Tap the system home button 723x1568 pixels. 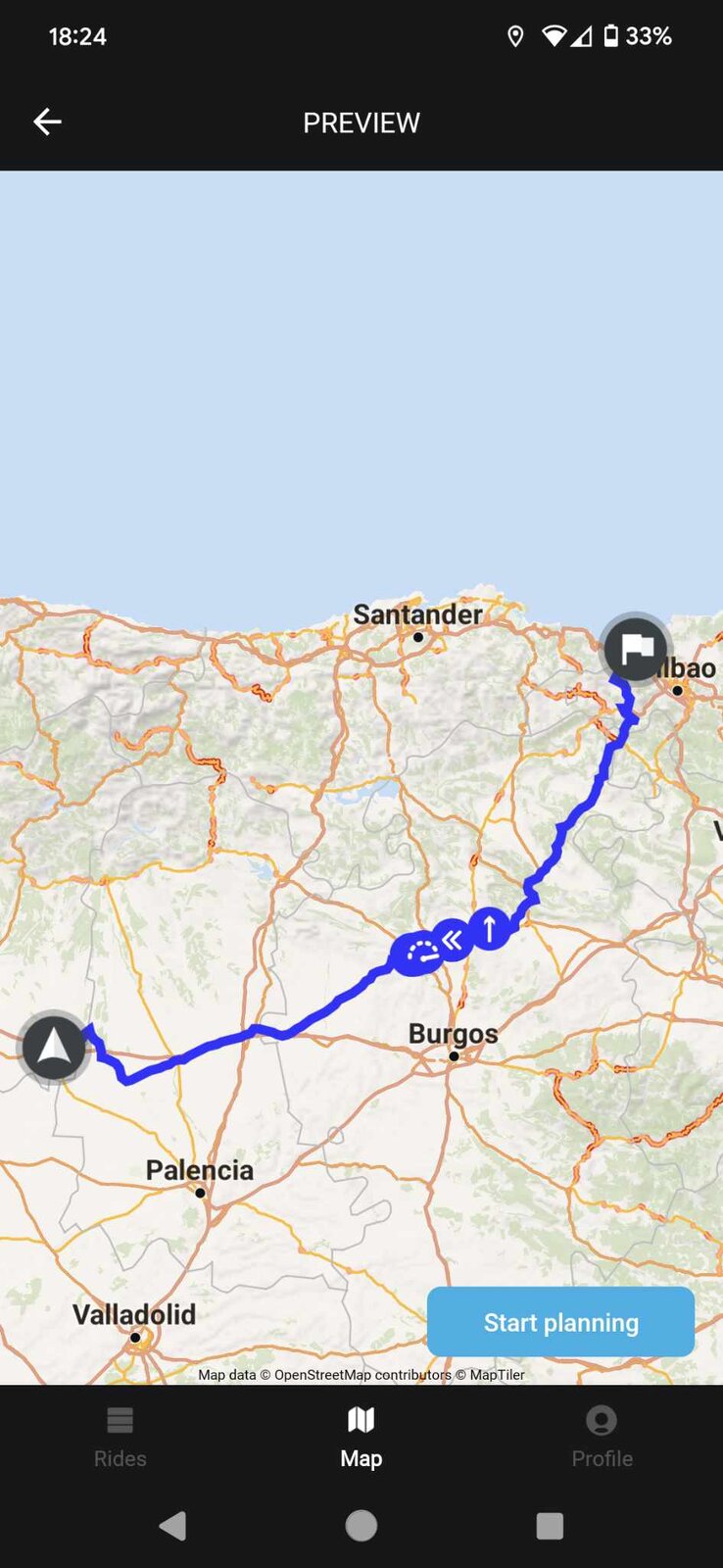coord(361,1525)
